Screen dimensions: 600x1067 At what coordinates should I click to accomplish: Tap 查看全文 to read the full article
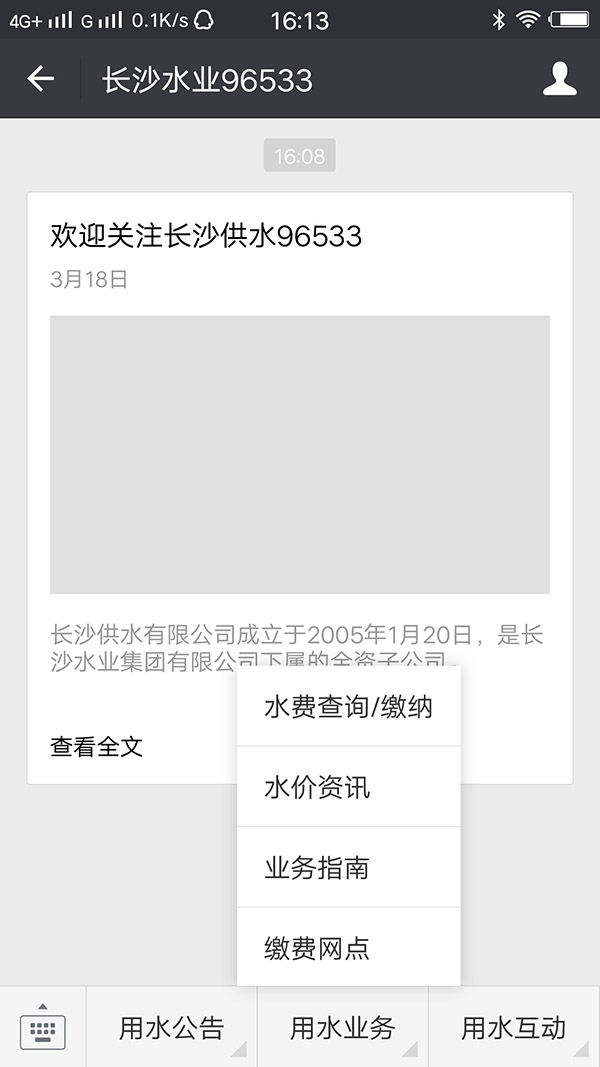(97, 746)
